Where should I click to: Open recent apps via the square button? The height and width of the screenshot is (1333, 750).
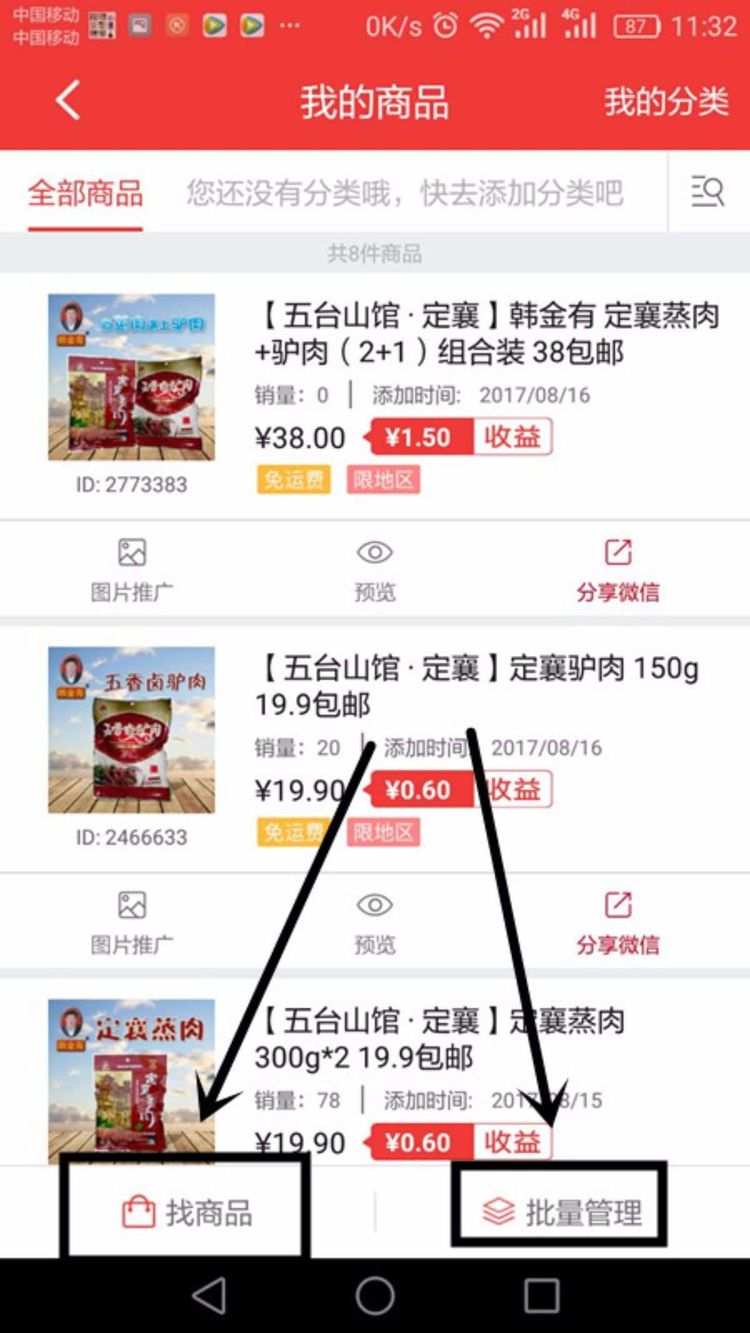[x=541, y=1296]
